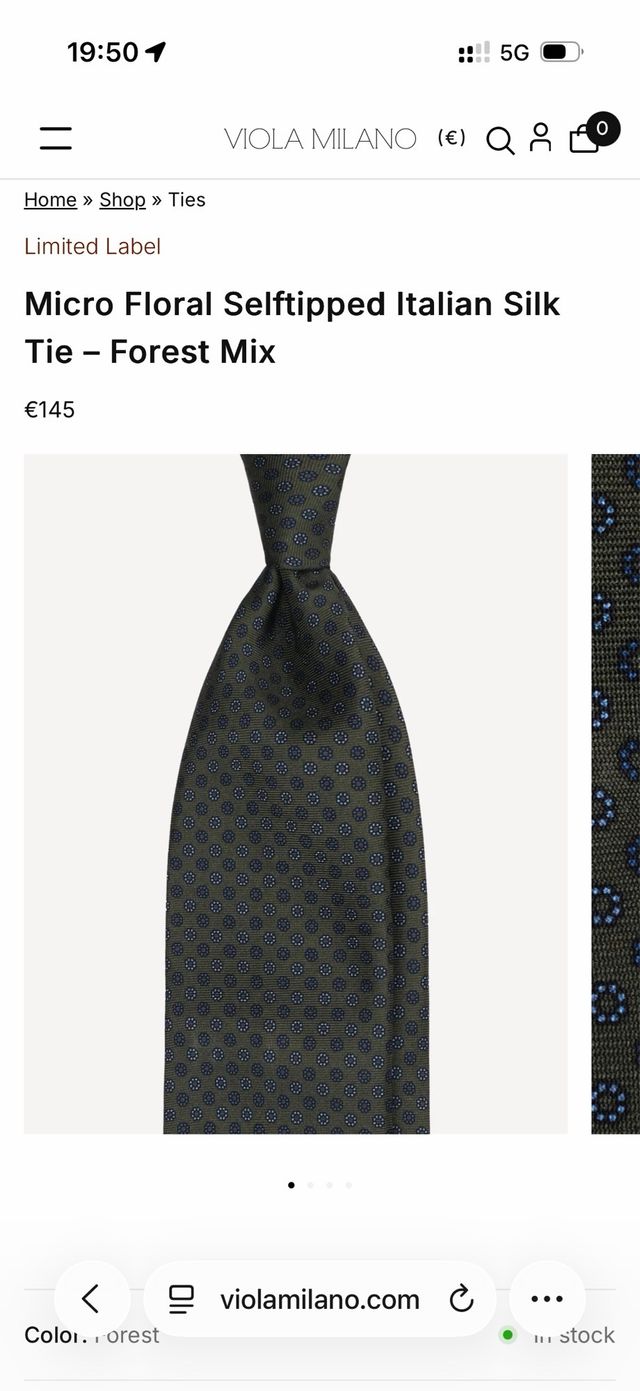Reload the page
640x1391 pixels.
tap(461, 1299)
